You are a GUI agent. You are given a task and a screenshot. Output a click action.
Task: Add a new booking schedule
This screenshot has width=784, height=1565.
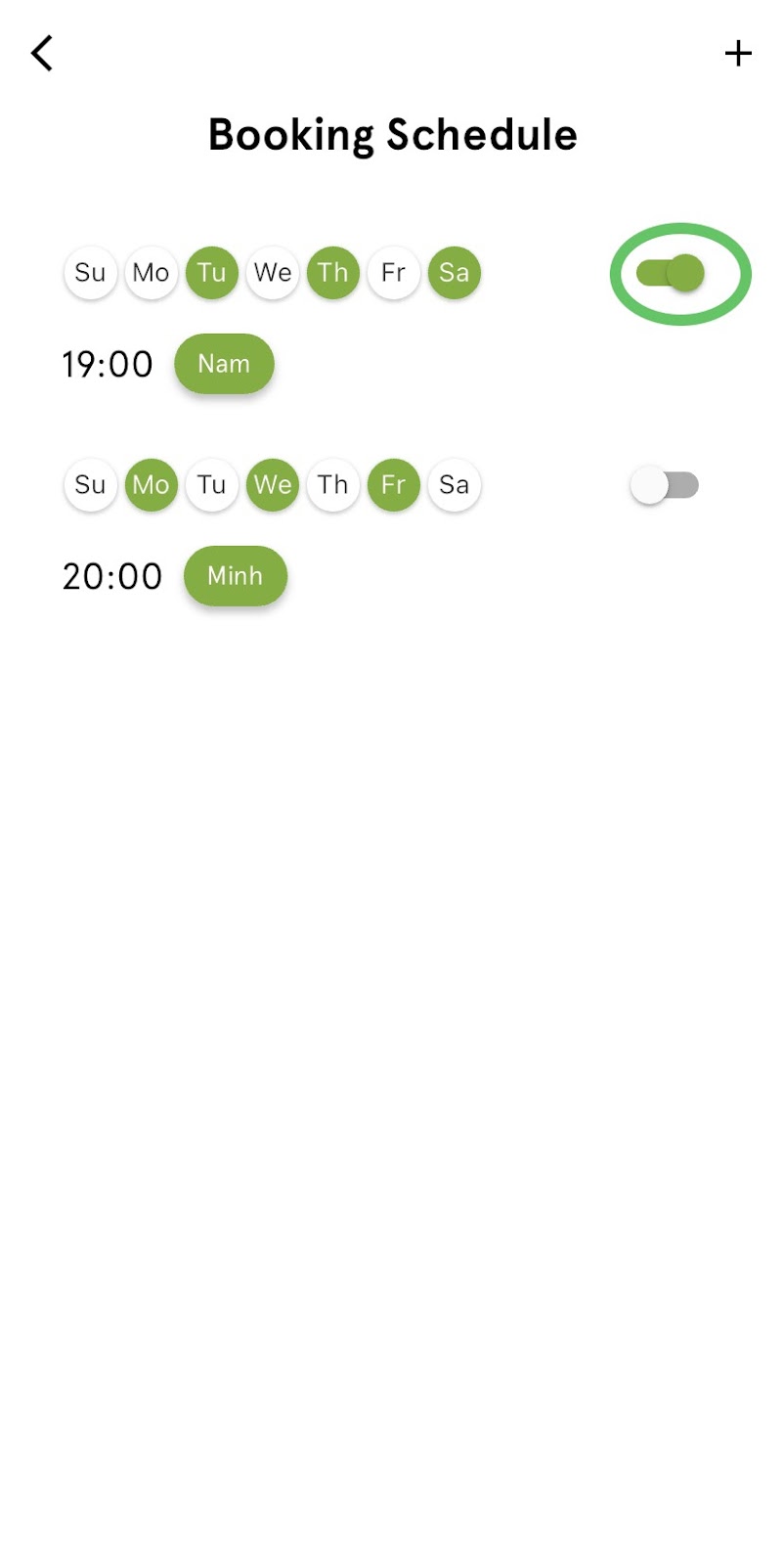tap(738, 54)
